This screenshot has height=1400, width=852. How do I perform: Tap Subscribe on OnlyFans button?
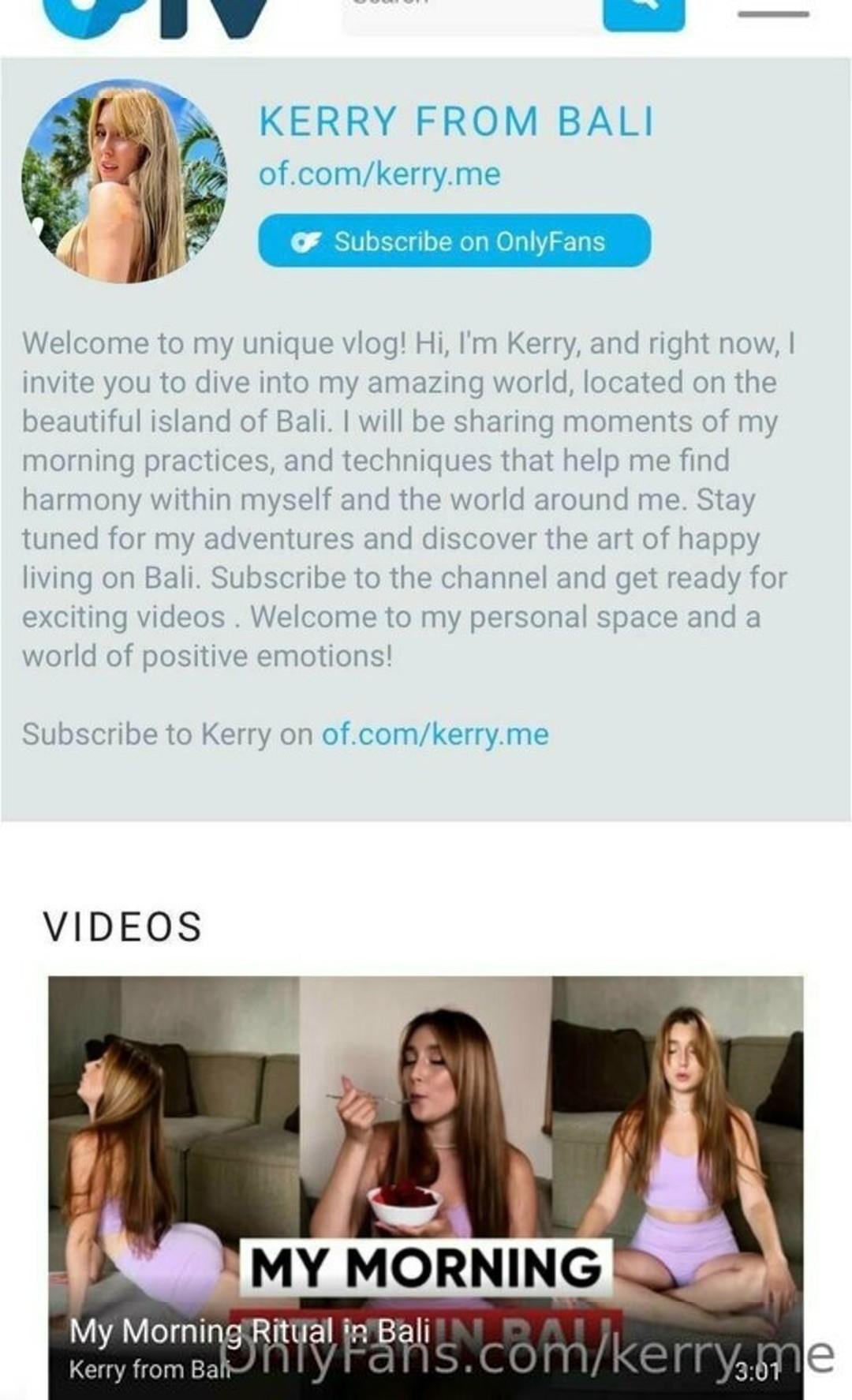coord(454,241)
